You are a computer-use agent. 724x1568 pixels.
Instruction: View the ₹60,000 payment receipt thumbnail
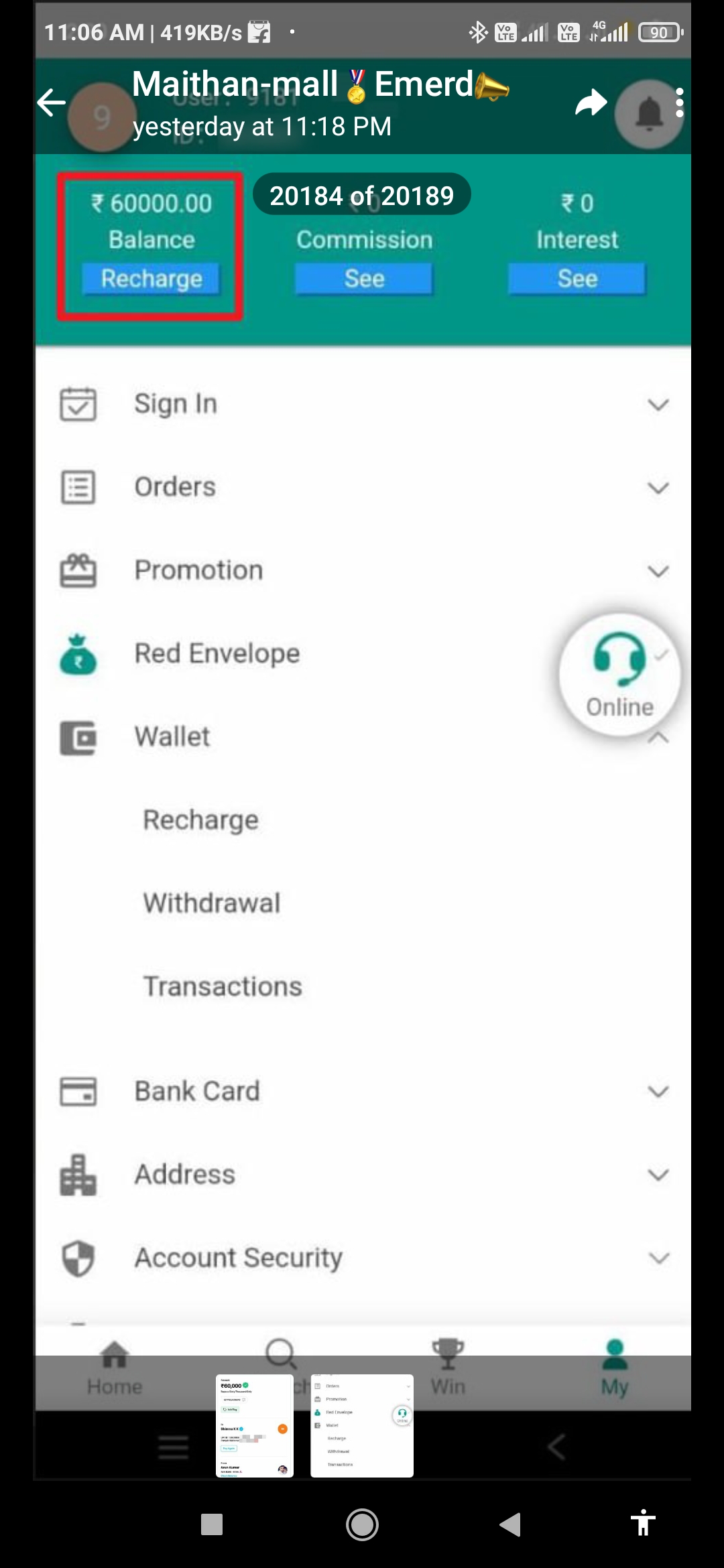click(255, 1425)
